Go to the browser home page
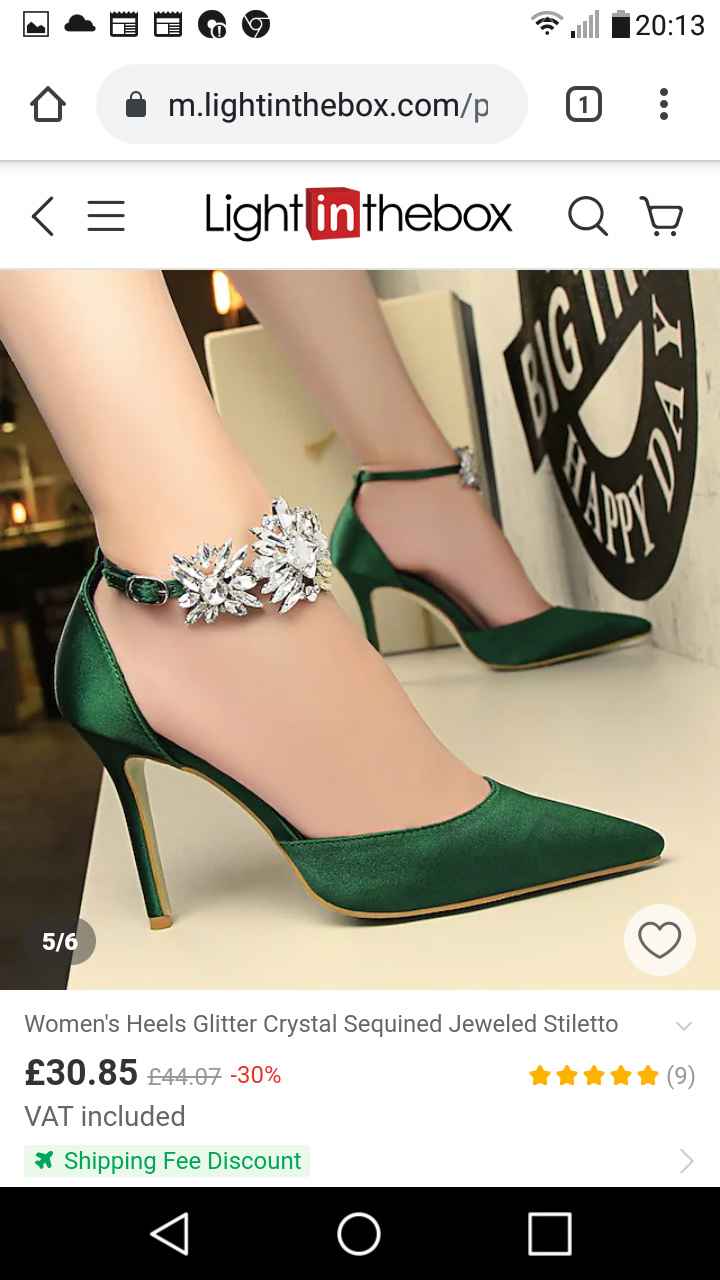The image size is (720, 1280). (48, 104)
